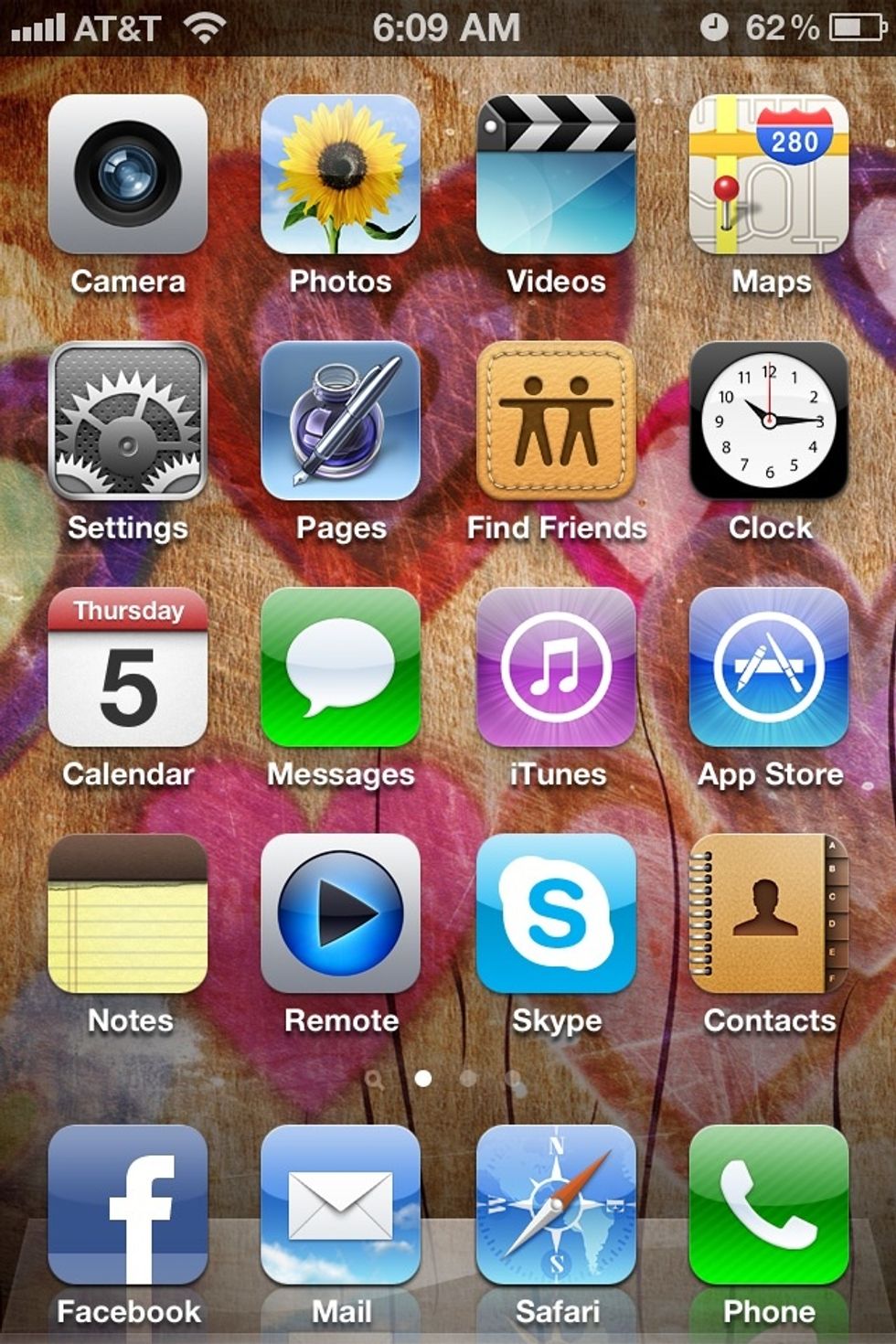This screenshot has height=1344, width=896.
Task: Tap the Spotlight search dot indicator
Action: coord(375,1079)
